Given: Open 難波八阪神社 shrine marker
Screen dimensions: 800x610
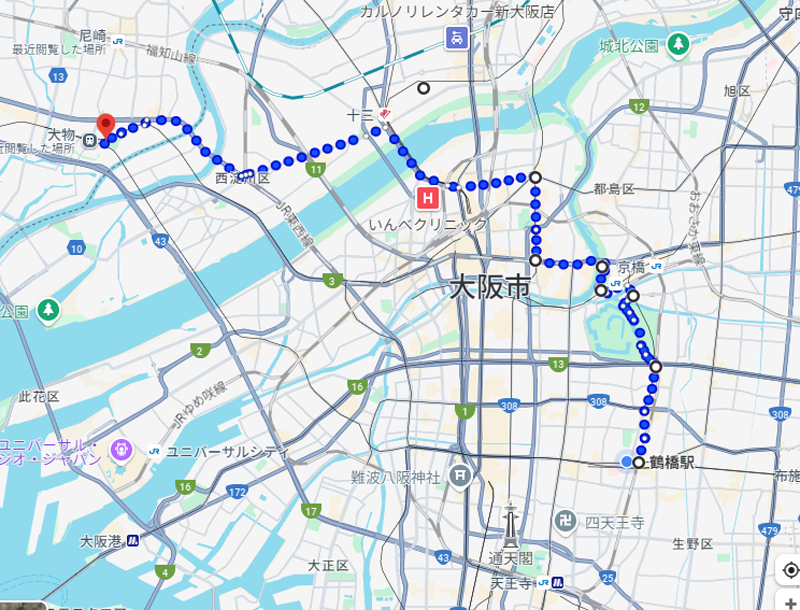Looking at the screenshot, I should pyautogui.click(x=459, y=472).
